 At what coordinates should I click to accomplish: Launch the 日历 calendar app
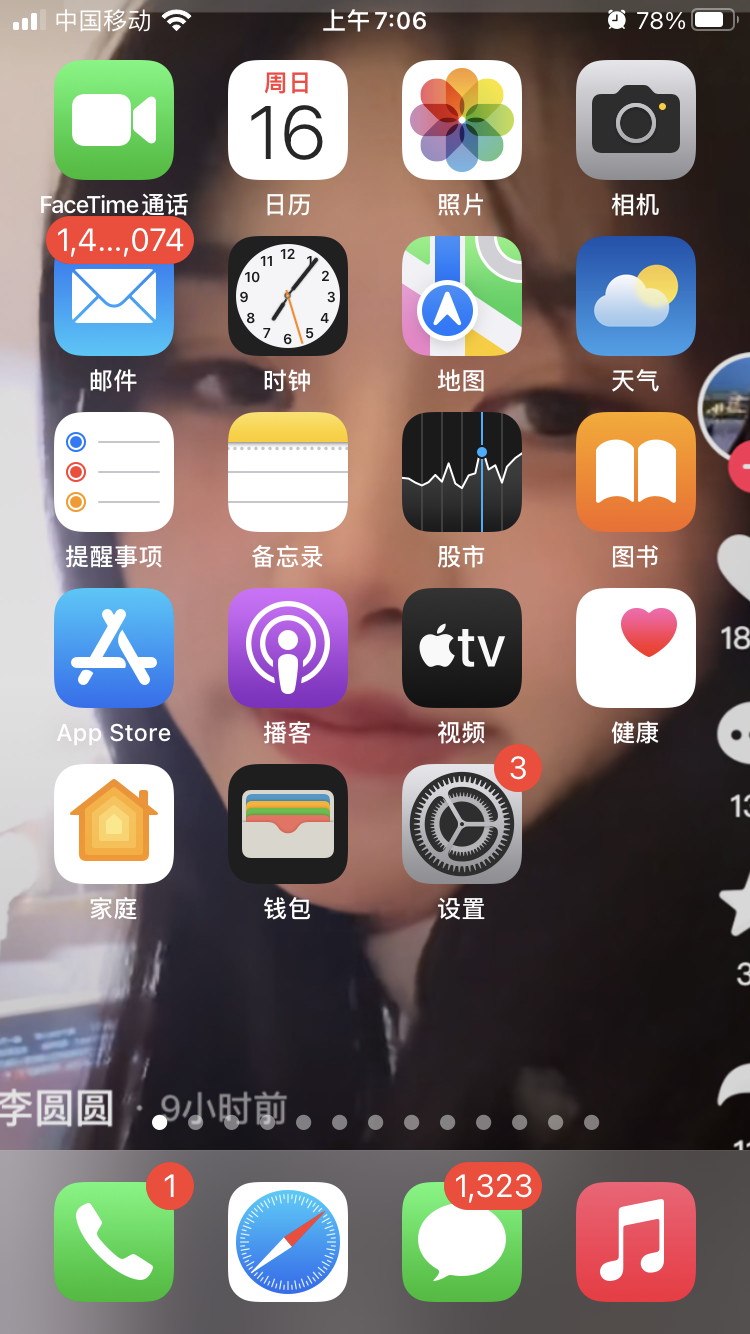[288, 120]
